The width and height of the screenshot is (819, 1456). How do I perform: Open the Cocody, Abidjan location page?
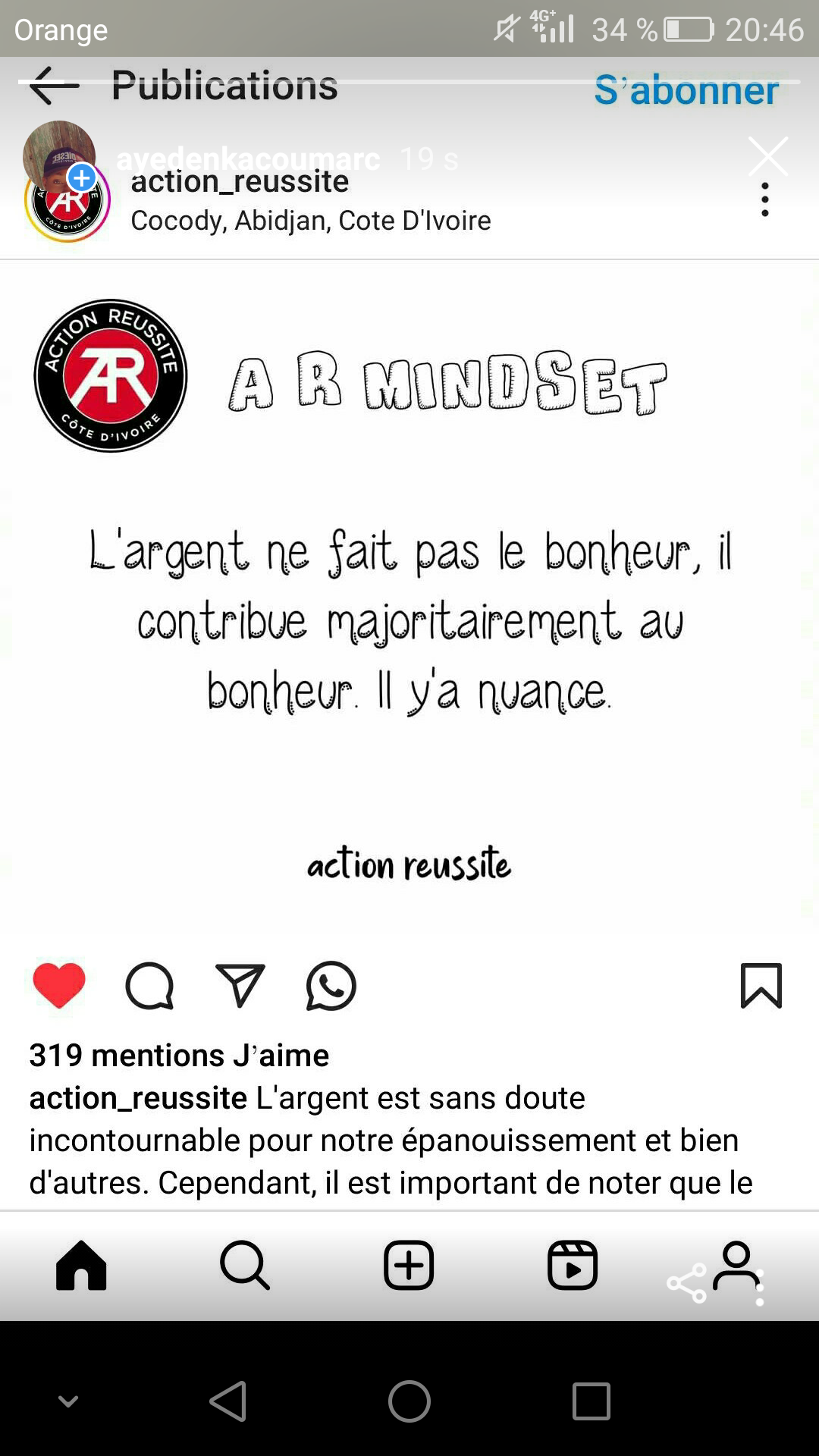[311, 221]
